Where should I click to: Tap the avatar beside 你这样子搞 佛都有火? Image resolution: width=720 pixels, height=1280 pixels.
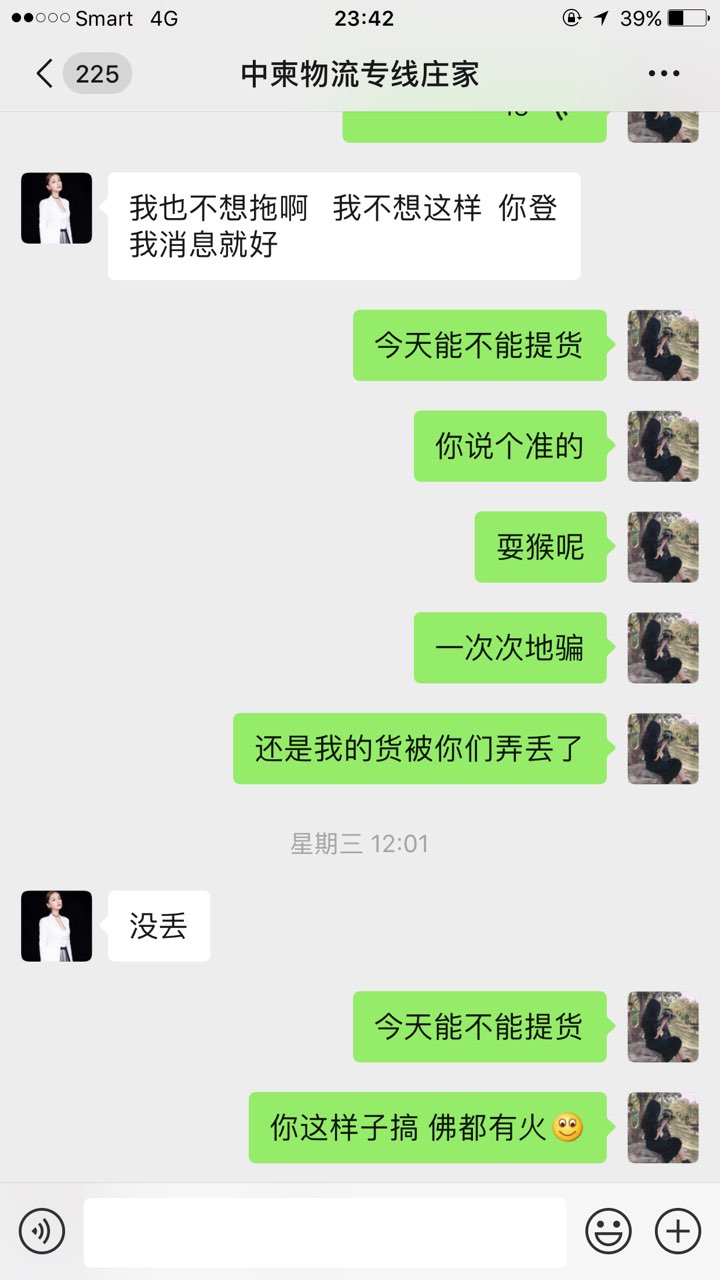pyautogui.click(x=662, y=1128)
